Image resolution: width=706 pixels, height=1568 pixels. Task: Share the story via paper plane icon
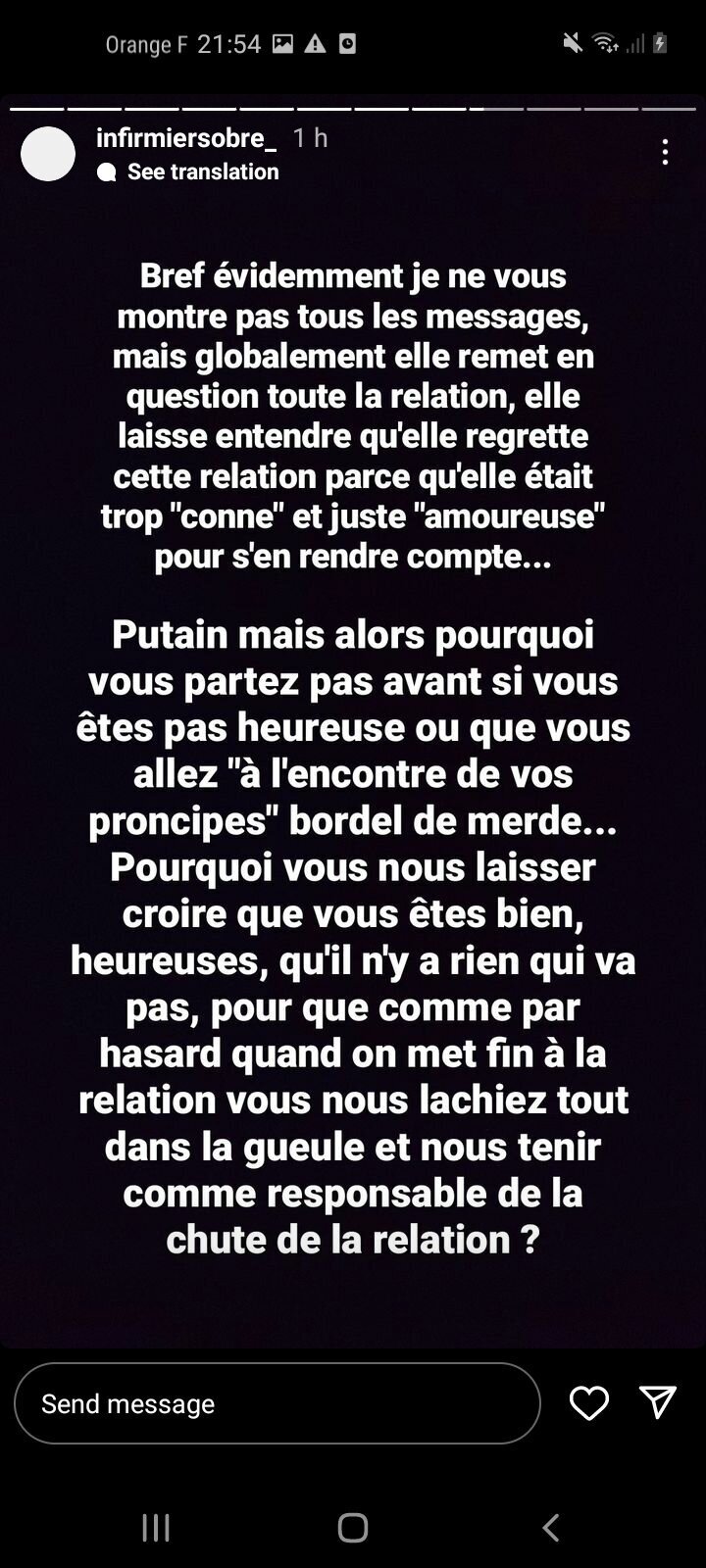[x=657, y=1402]
